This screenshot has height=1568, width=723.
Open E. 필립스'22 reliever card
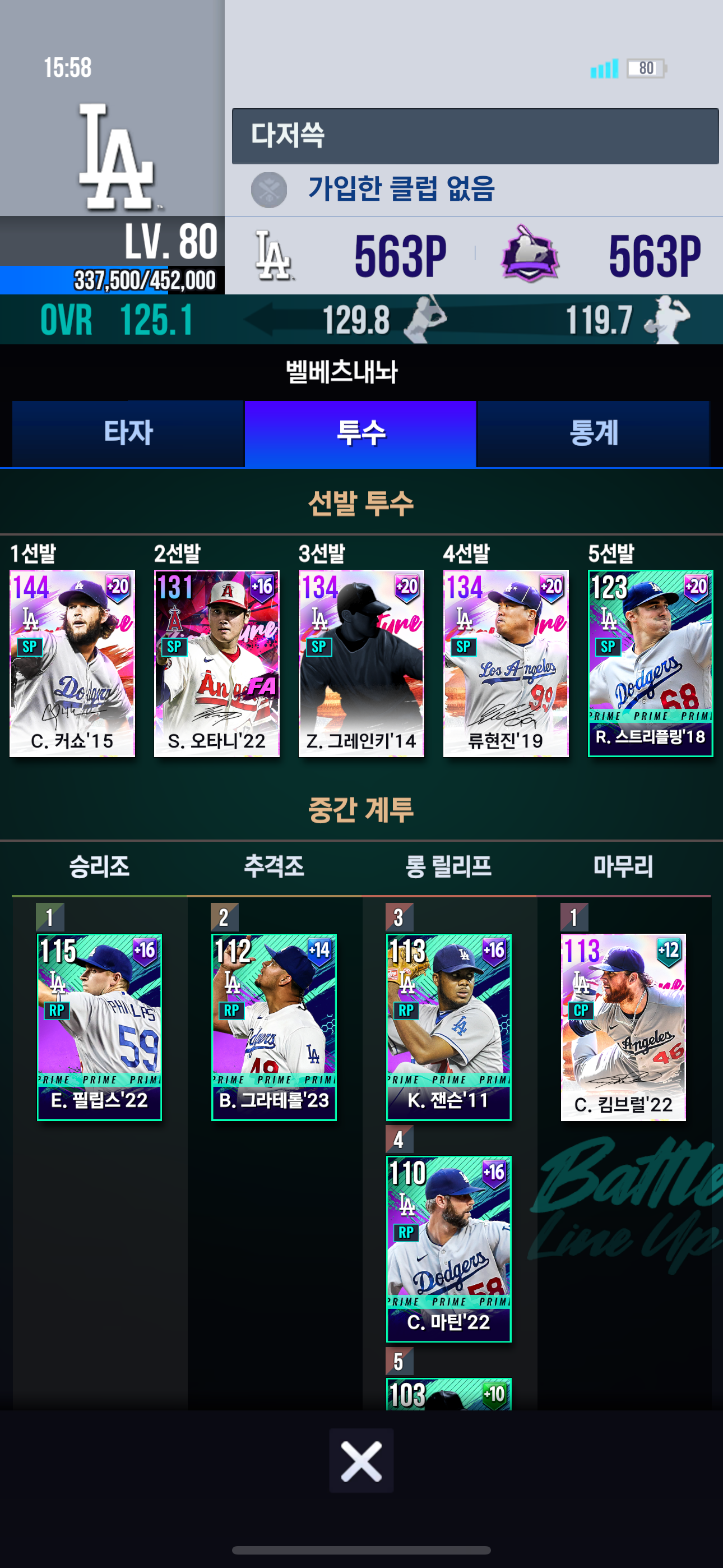99,1026
